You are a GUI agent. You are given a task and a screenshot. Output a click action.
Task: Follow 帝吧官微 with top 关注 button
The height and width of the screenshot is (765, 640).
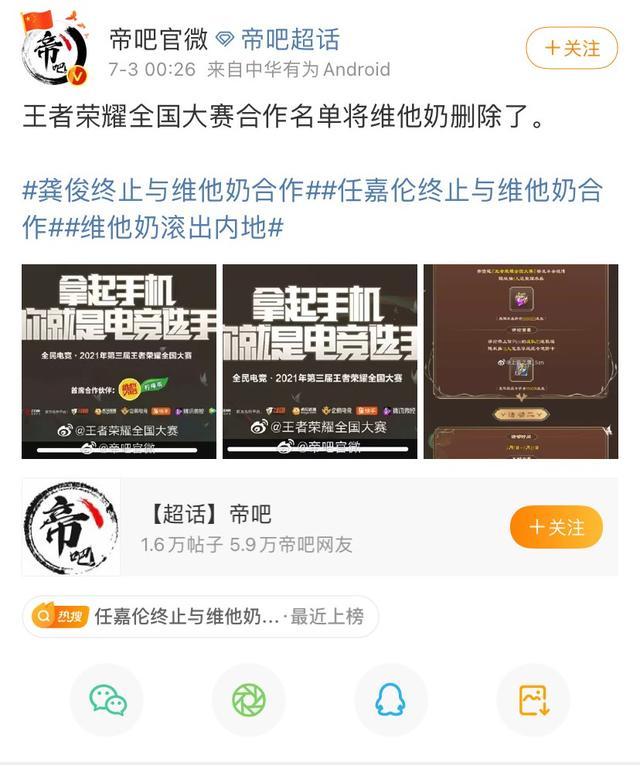[571, 48]
